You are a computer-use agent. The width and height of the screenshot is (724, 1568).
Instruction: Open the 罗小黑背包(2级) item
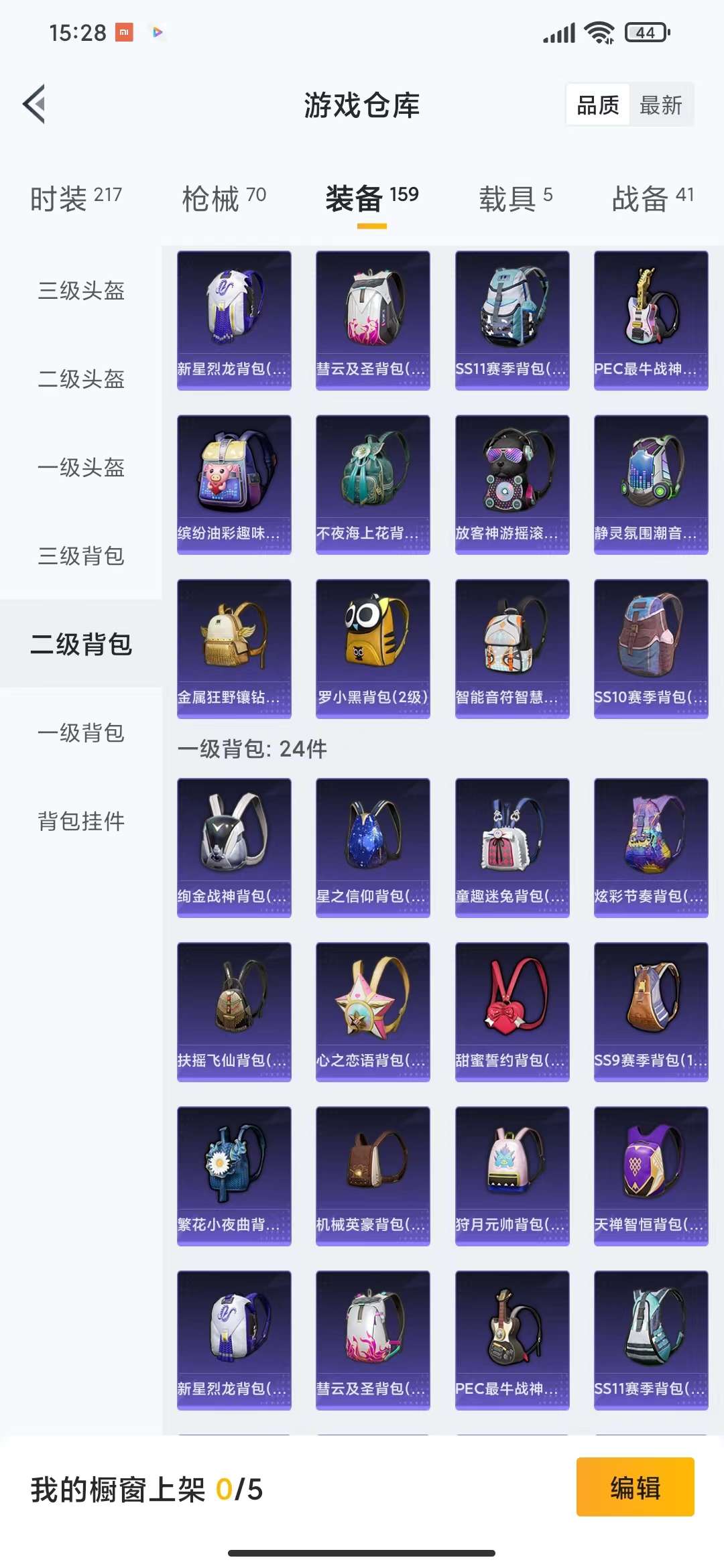click(x=373, y=649)
